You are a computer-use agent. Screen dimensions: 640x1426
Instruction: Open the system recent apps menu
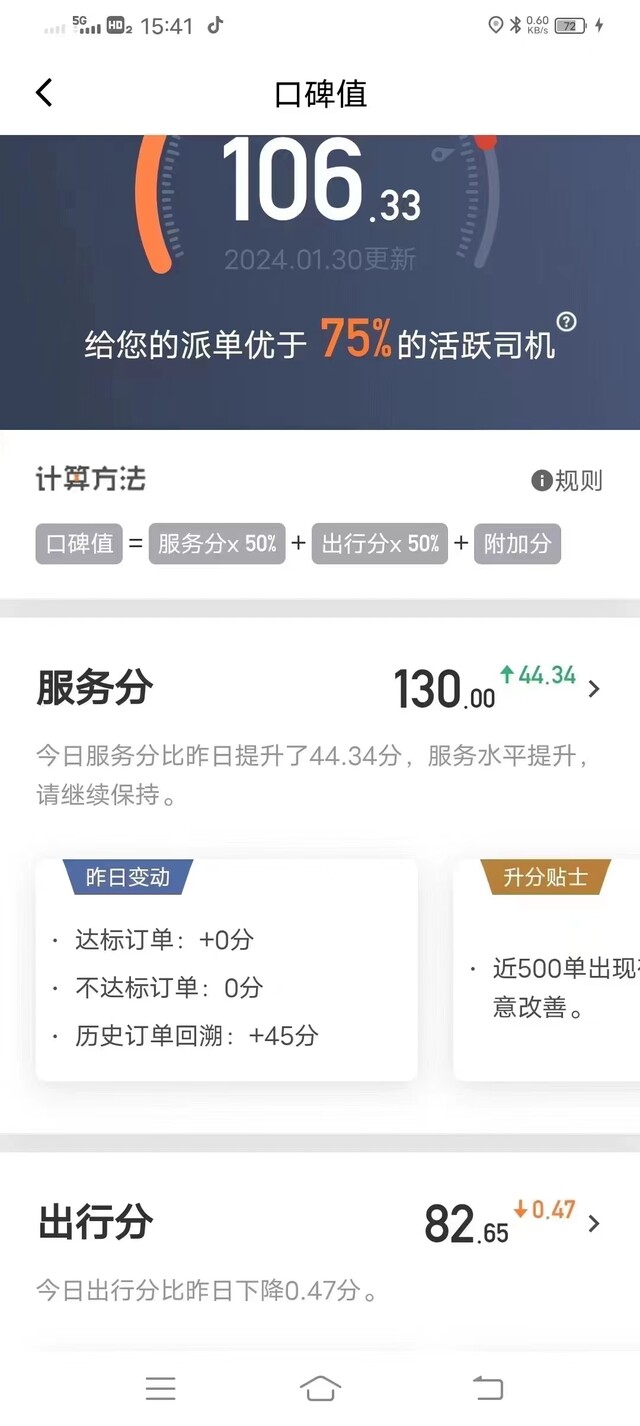point(160,1388)
